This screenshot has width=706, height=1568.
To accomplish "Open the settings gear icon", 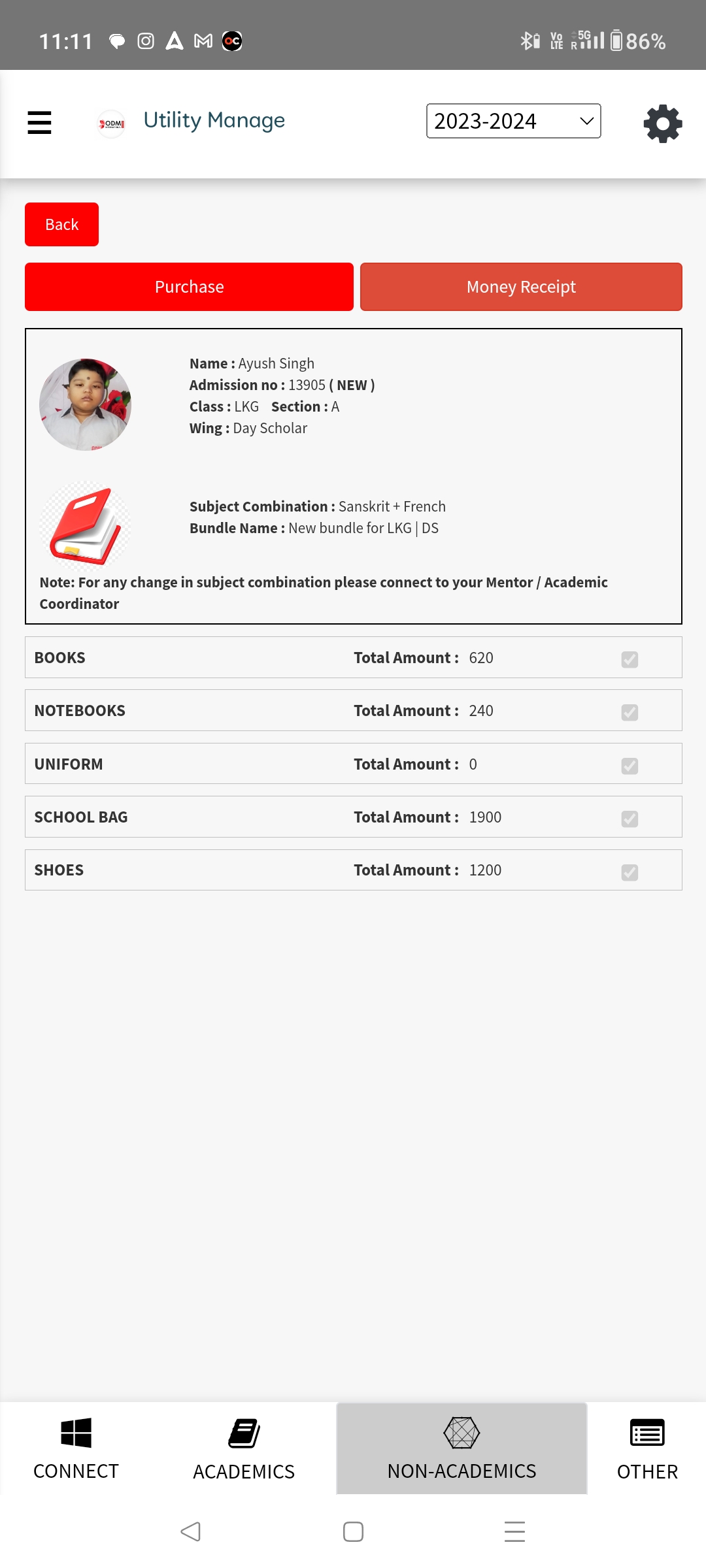I will click(x=662, y=123).
